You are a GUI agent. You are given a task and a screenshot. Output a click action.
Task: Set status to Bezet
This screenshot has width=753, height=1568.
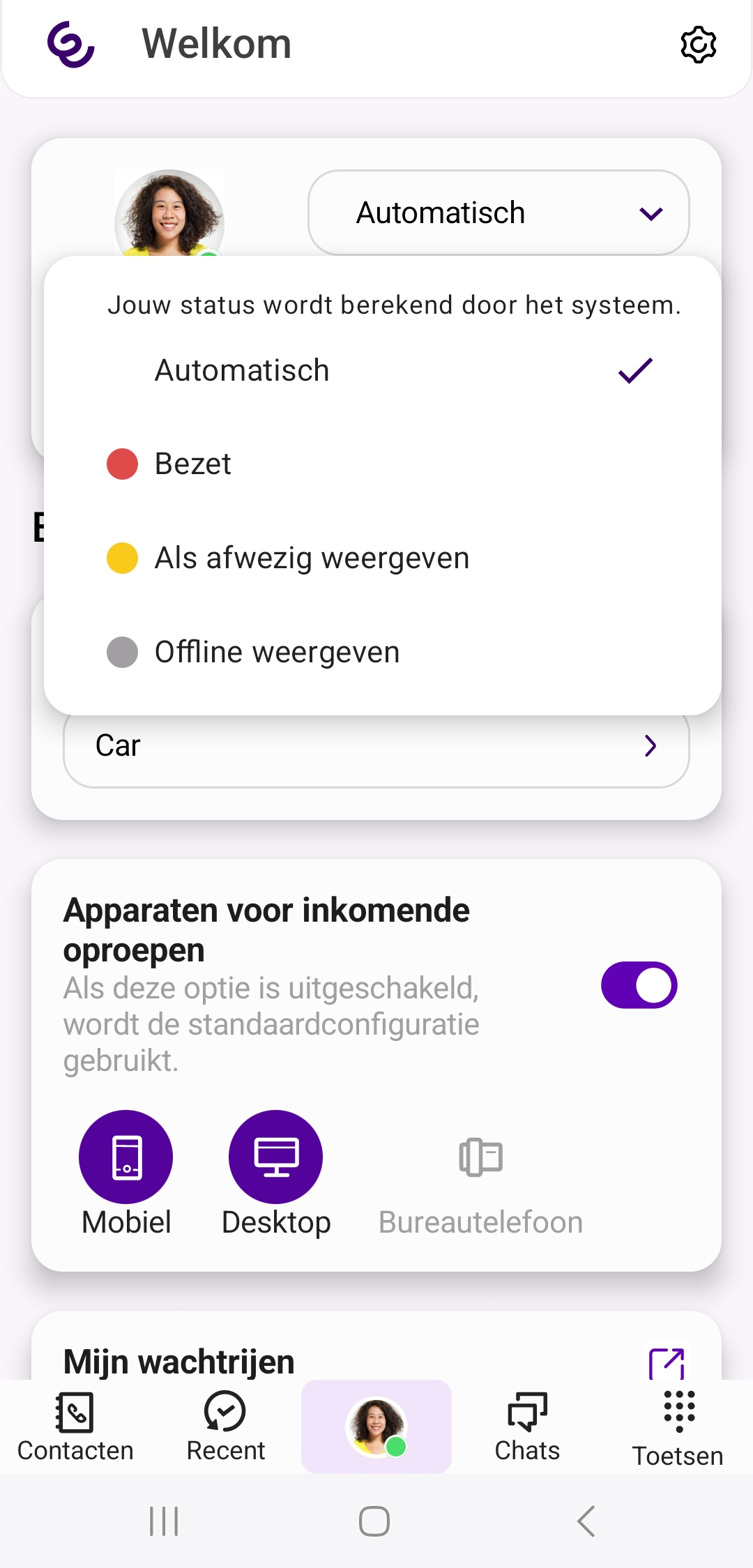click(382, 464)
